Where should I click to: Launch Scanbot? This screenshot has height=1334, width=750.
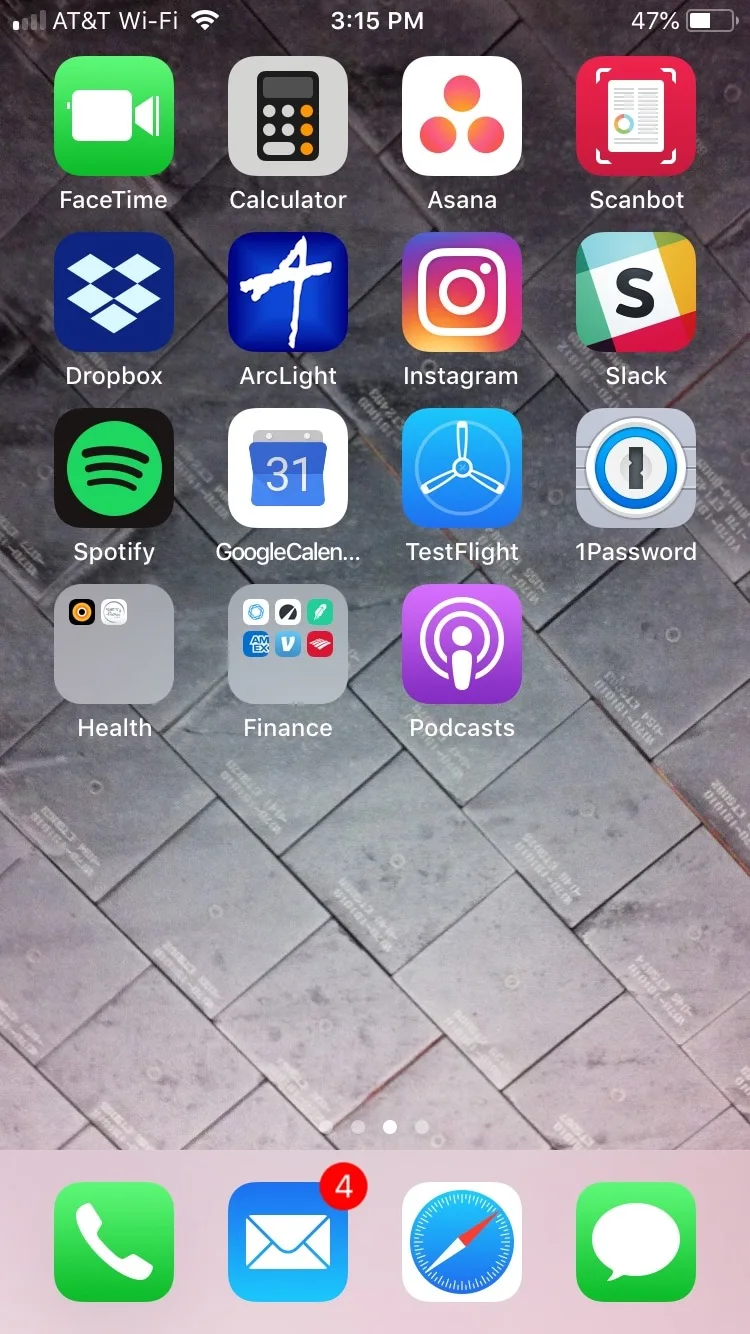click(636, 116)
